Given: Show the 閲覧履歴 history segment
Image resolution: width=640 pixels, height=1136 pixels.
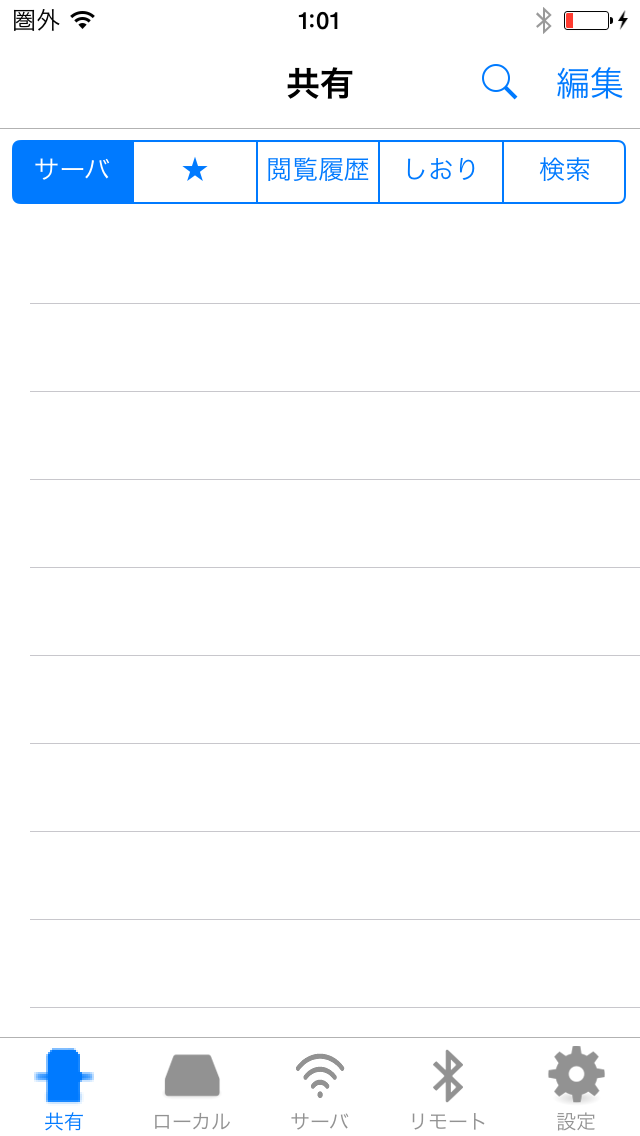Looking at the screenshot, I should [318, 171].
